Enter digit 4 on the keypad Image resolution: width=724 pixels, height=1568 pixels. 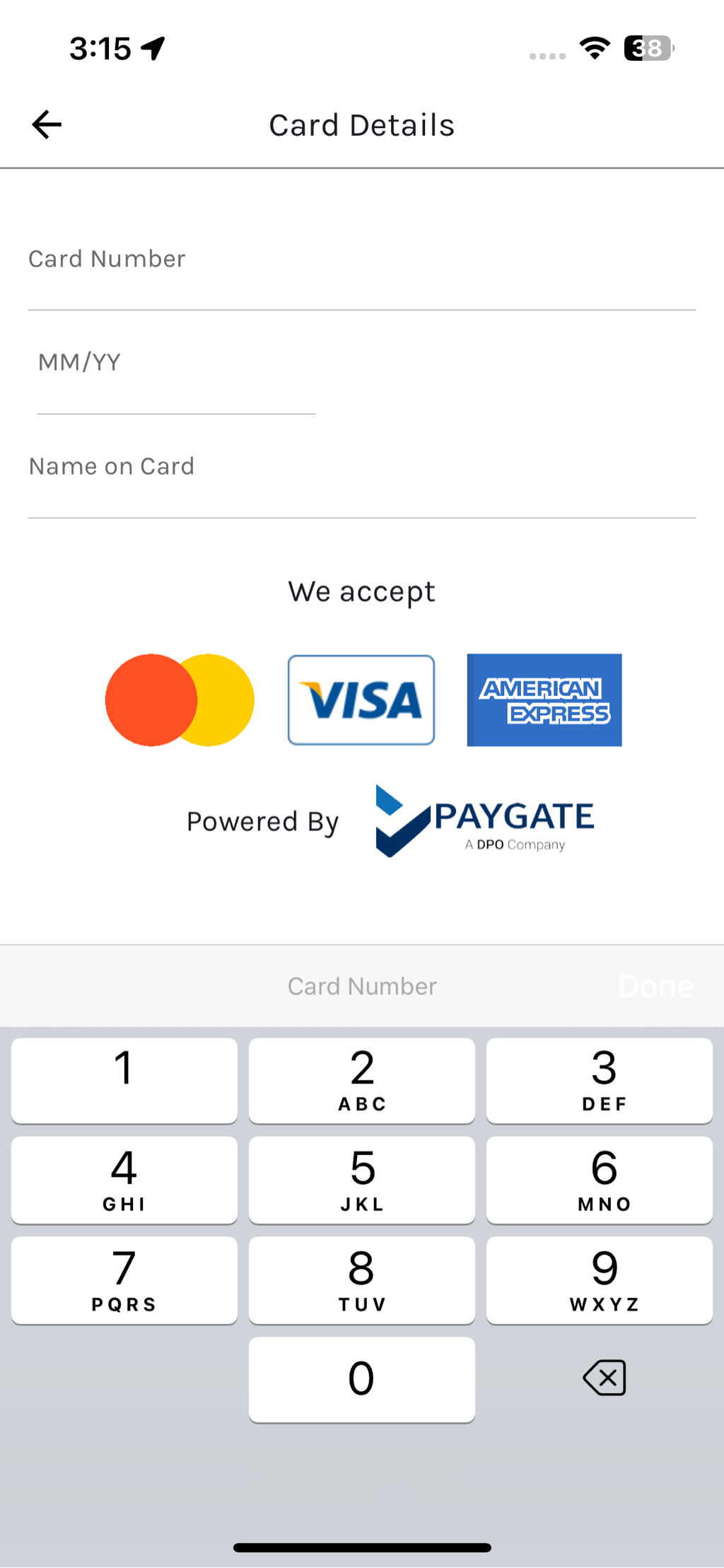click(x=124, y=1180)
